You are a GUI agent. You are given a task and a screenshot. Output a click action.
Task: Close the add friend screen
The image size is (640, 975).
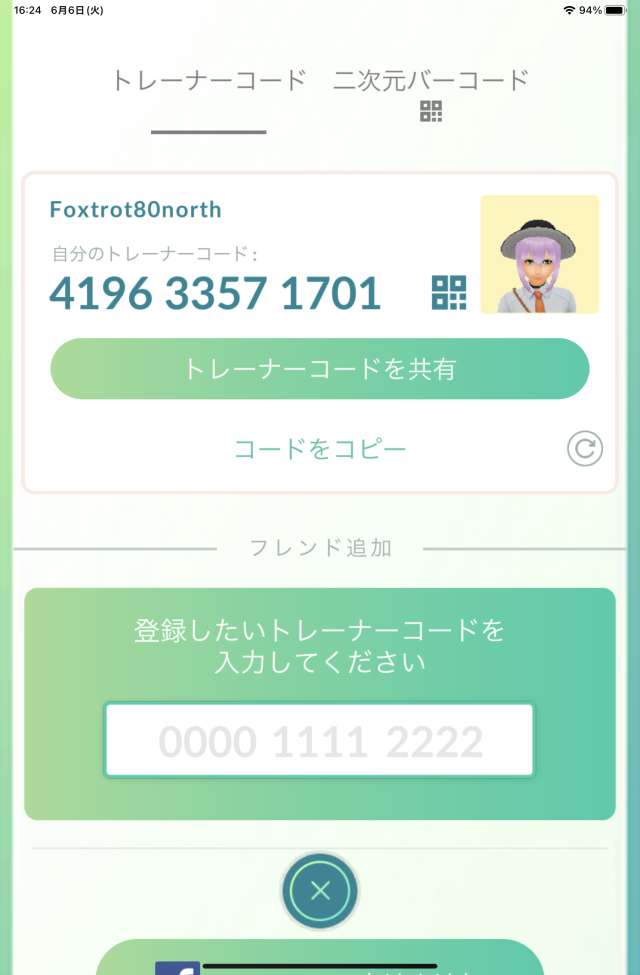[x=320, y=891]
